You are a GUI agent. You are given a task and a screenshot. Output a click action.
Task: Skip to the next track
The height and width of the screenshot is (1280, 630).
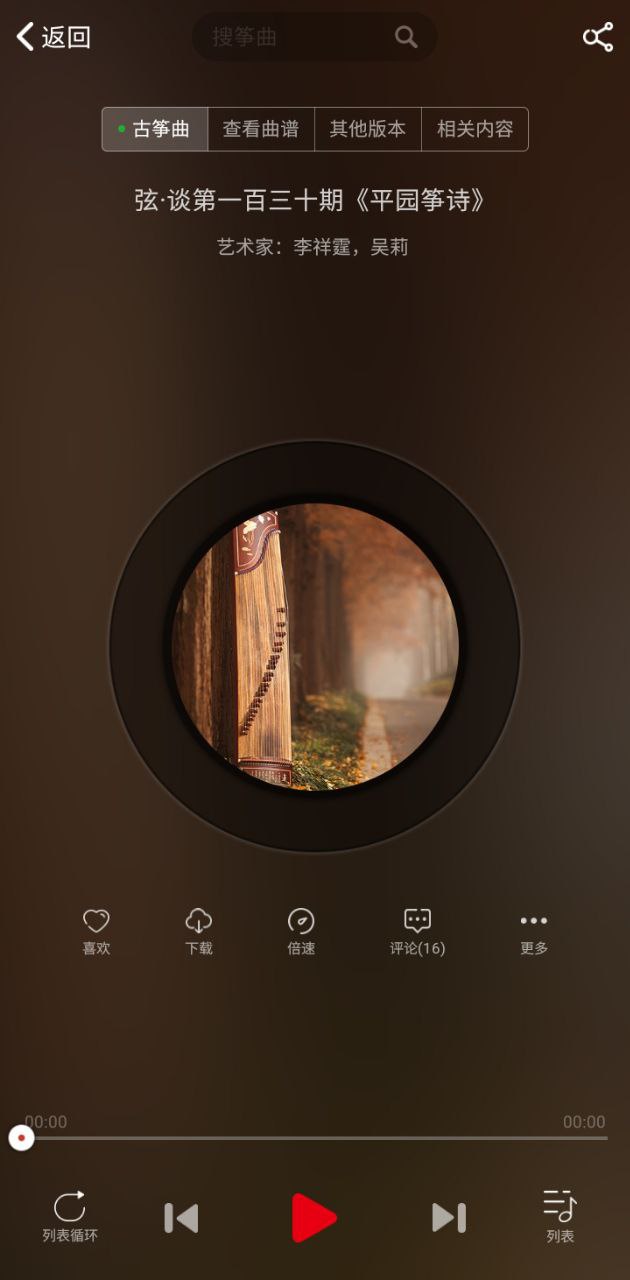click(448, 1217)
